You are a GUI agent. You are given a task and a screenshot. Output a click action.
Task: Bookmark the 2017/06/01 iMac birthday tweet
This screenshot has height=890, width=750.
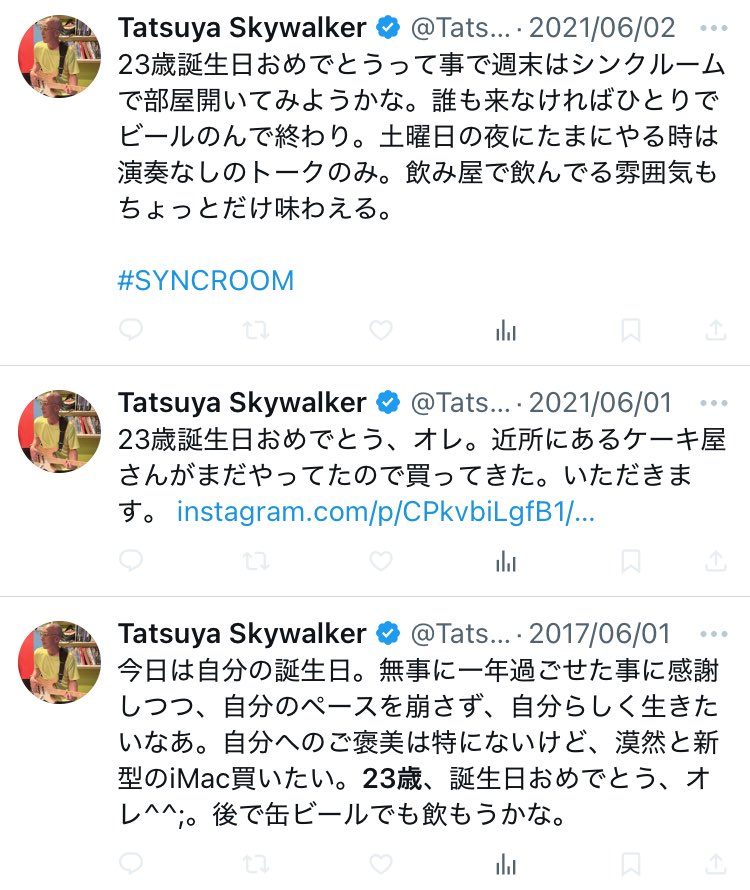coord(631,865)
